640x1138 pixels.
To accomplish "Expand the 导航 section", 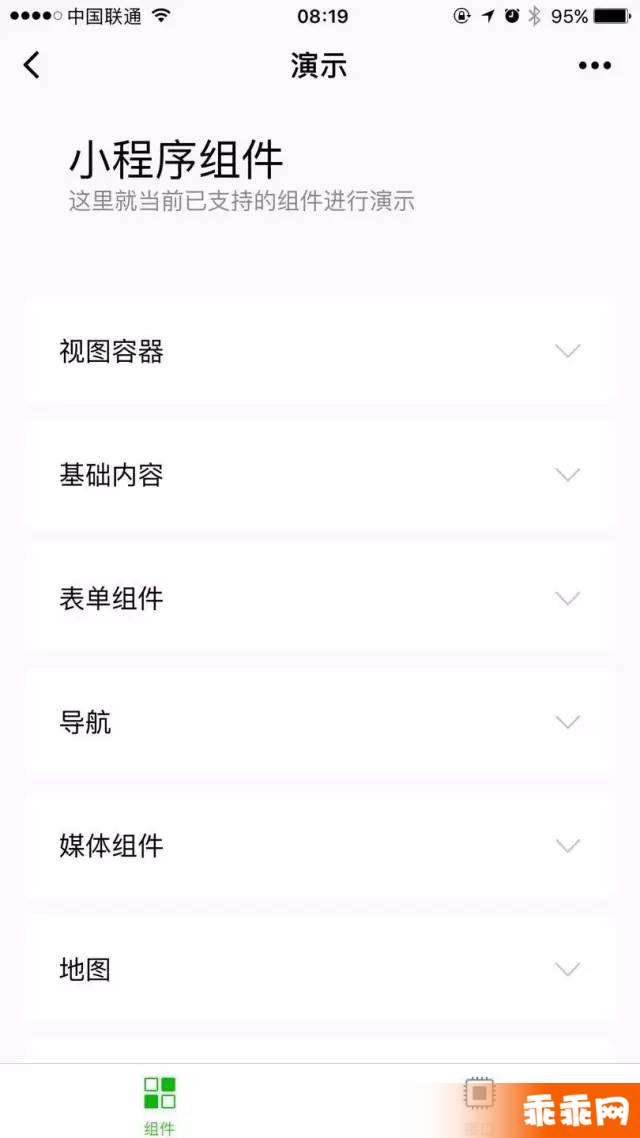I will click(x=320, y=722).
